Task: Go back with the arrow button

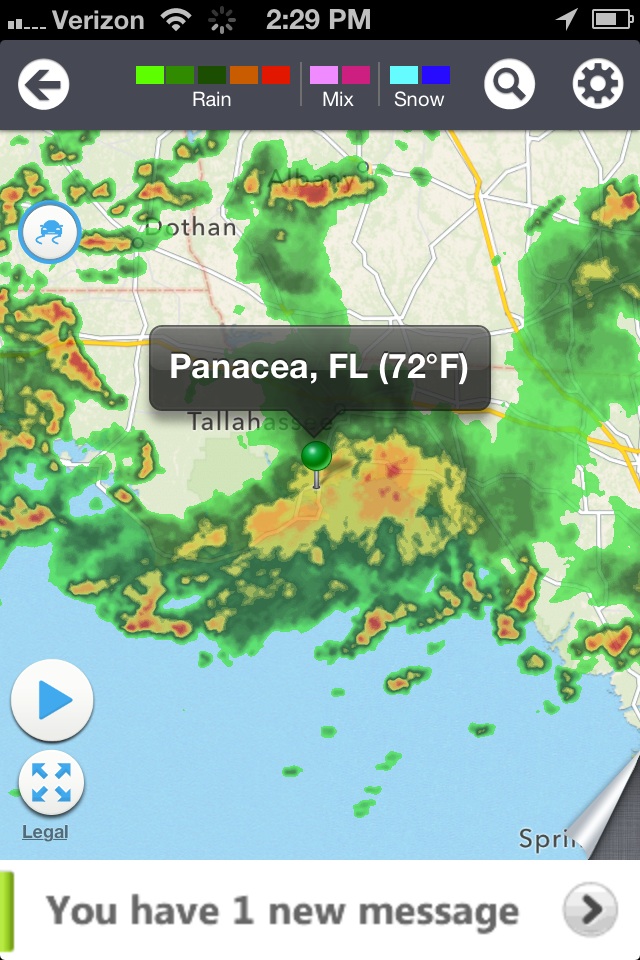Action: point(43,85)
